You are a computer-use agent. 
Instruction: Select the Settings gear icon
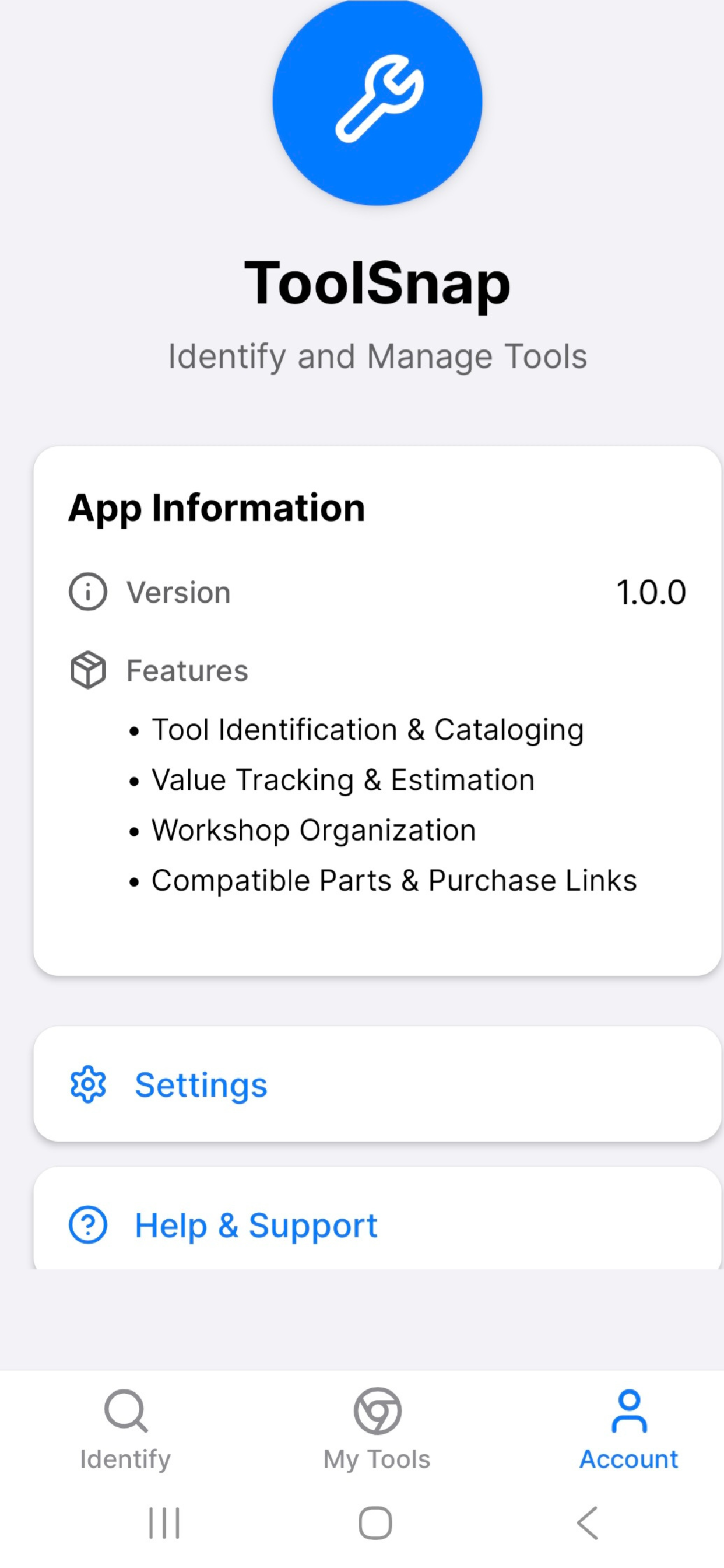(x=87, y=1084)
